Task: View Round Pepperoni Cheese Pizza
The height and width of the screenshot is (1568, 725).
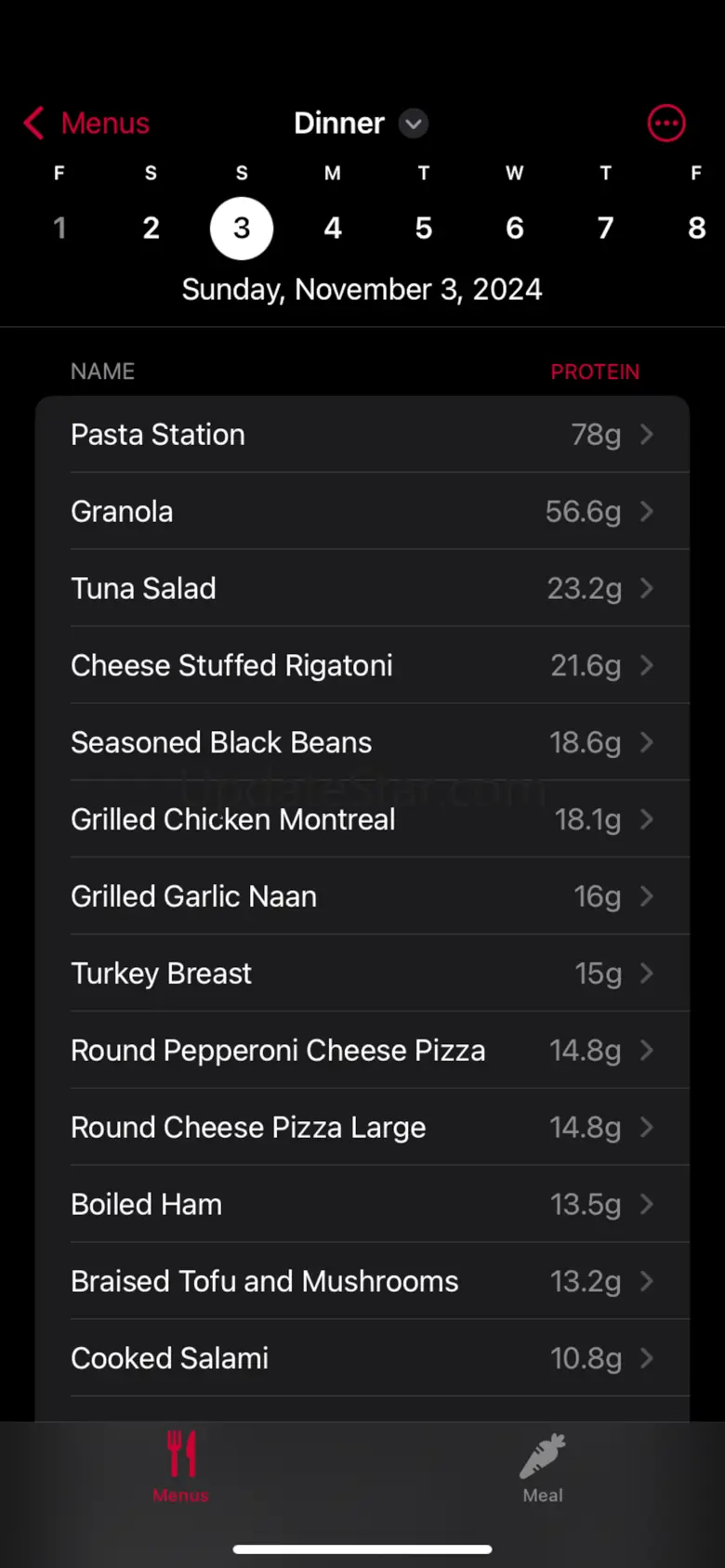Action: coord(362,1052)
